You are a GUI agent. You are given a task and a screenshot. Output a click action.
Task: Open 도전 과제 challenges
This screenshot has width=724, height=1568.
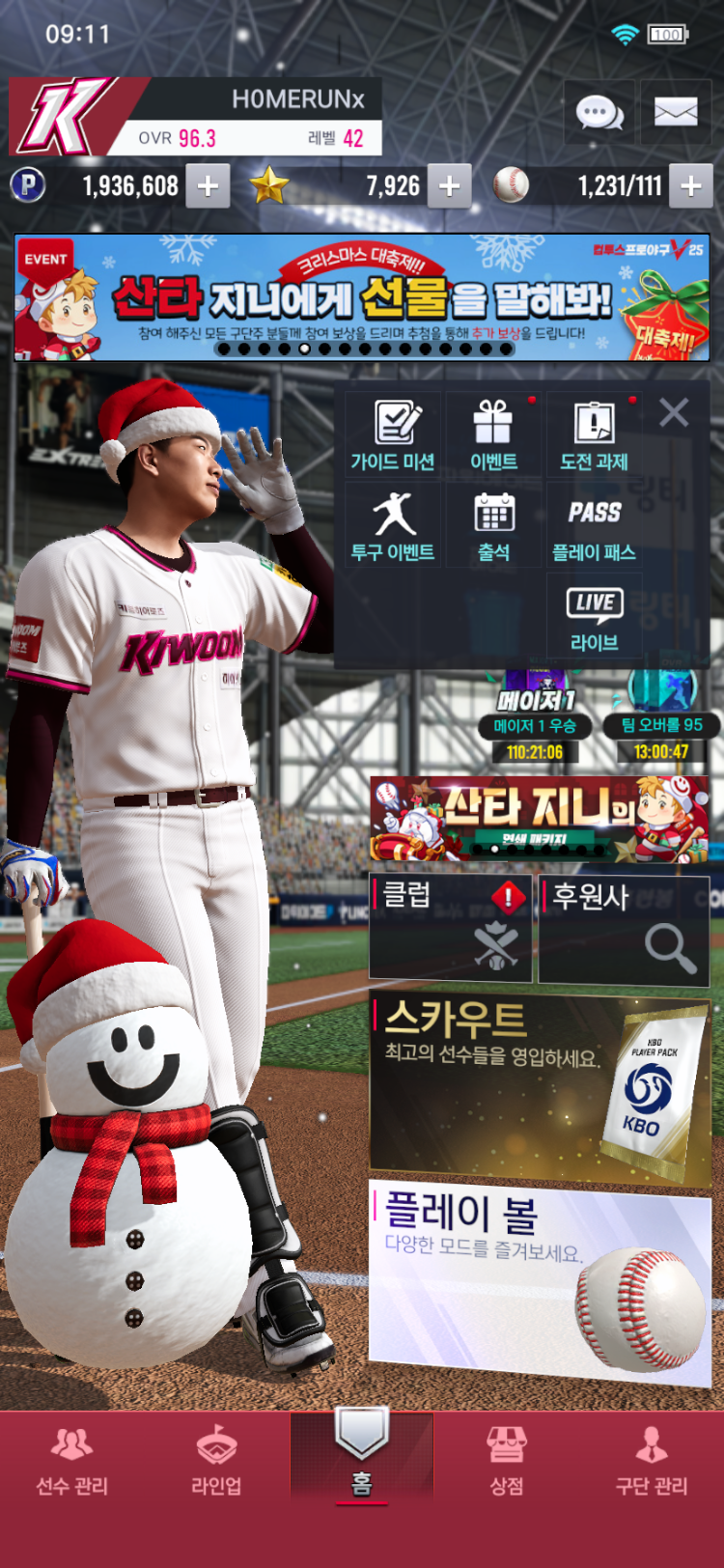[x=594, y=436]
